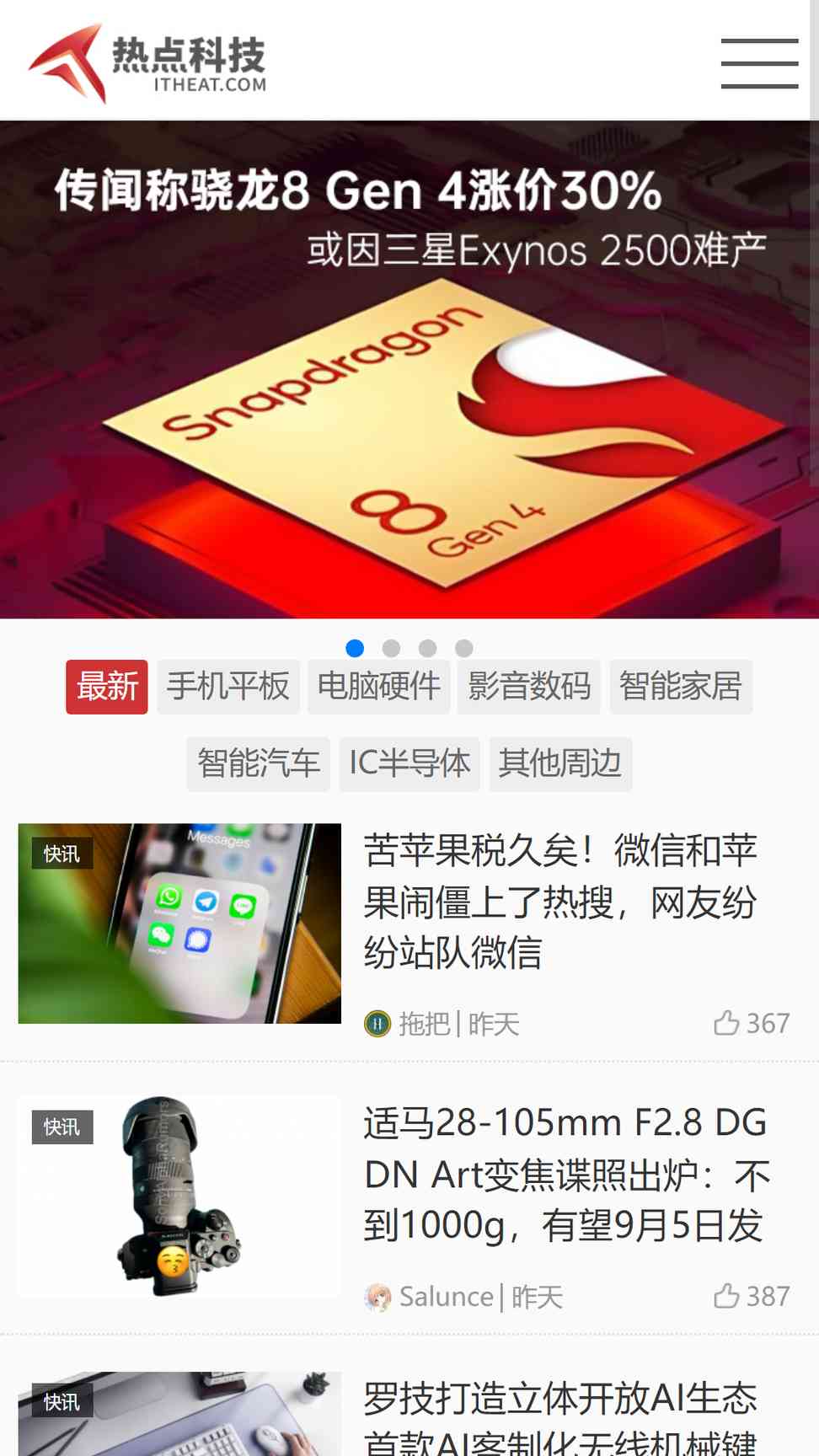The image size is (819, 1456).
Task: Open the hamburger menu
Action: click(759, 63)
